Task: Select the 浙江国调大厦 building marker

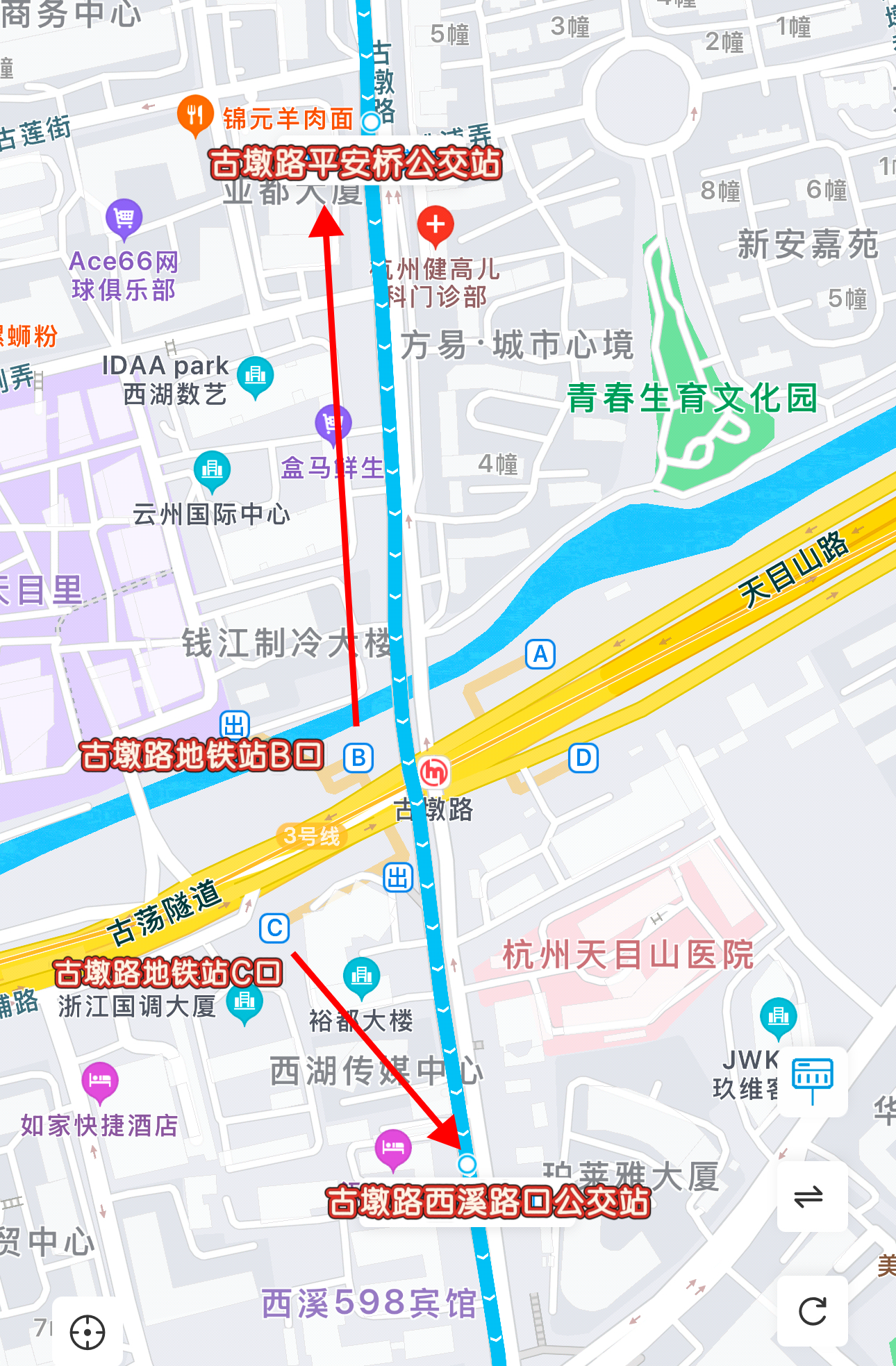Action: tap(244, 1003)
